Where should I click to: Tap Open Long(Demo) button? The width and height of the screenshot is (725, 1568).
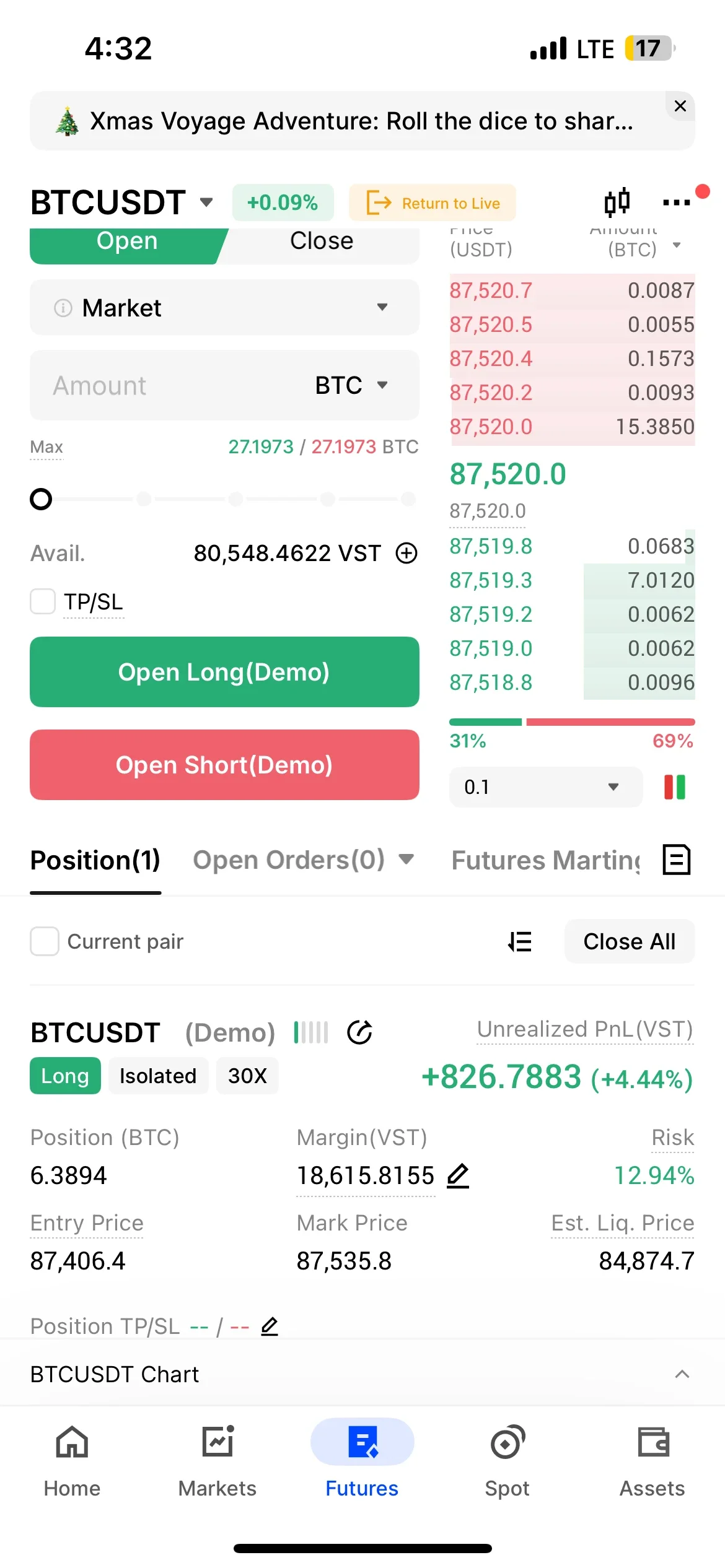click(224, 672)
